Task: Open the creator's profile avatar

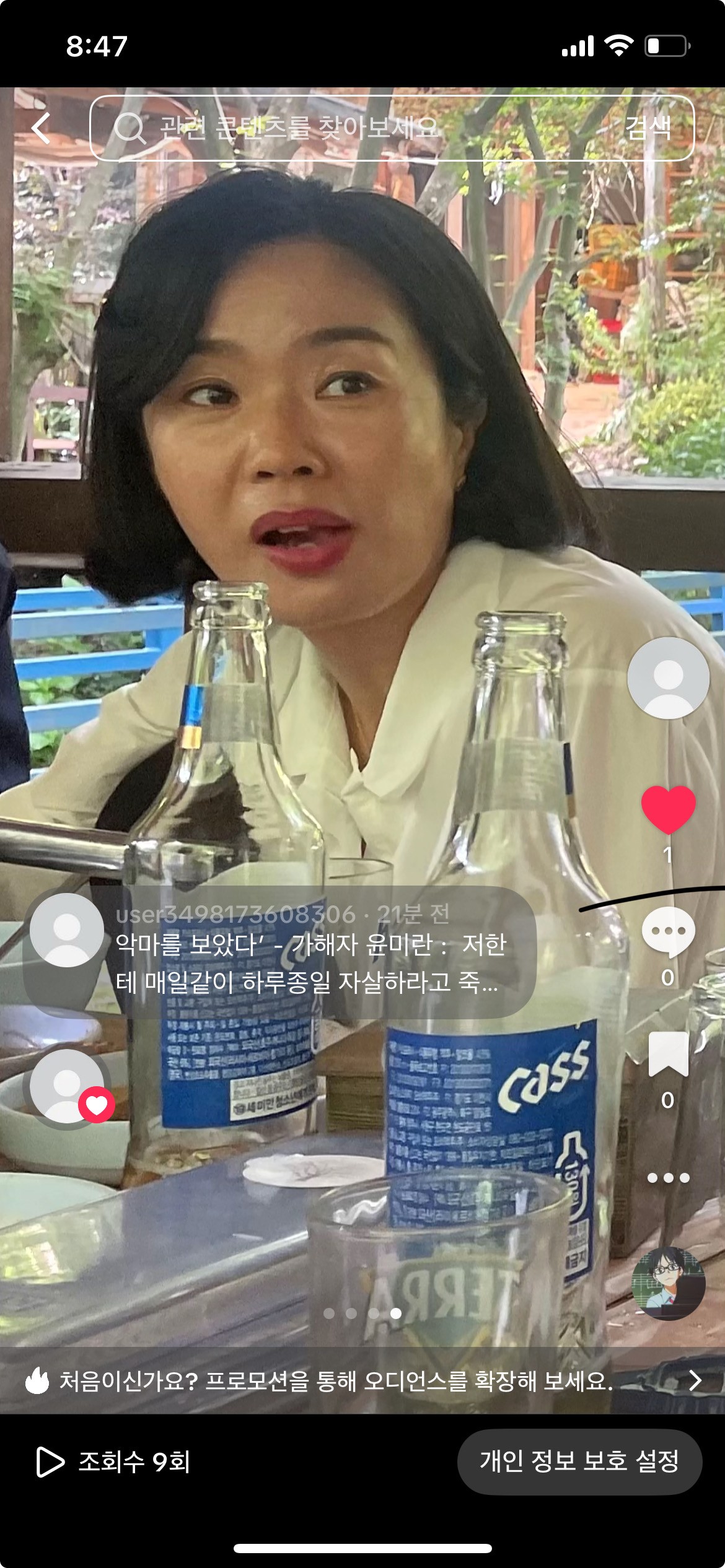Action: tap(668, 678)
